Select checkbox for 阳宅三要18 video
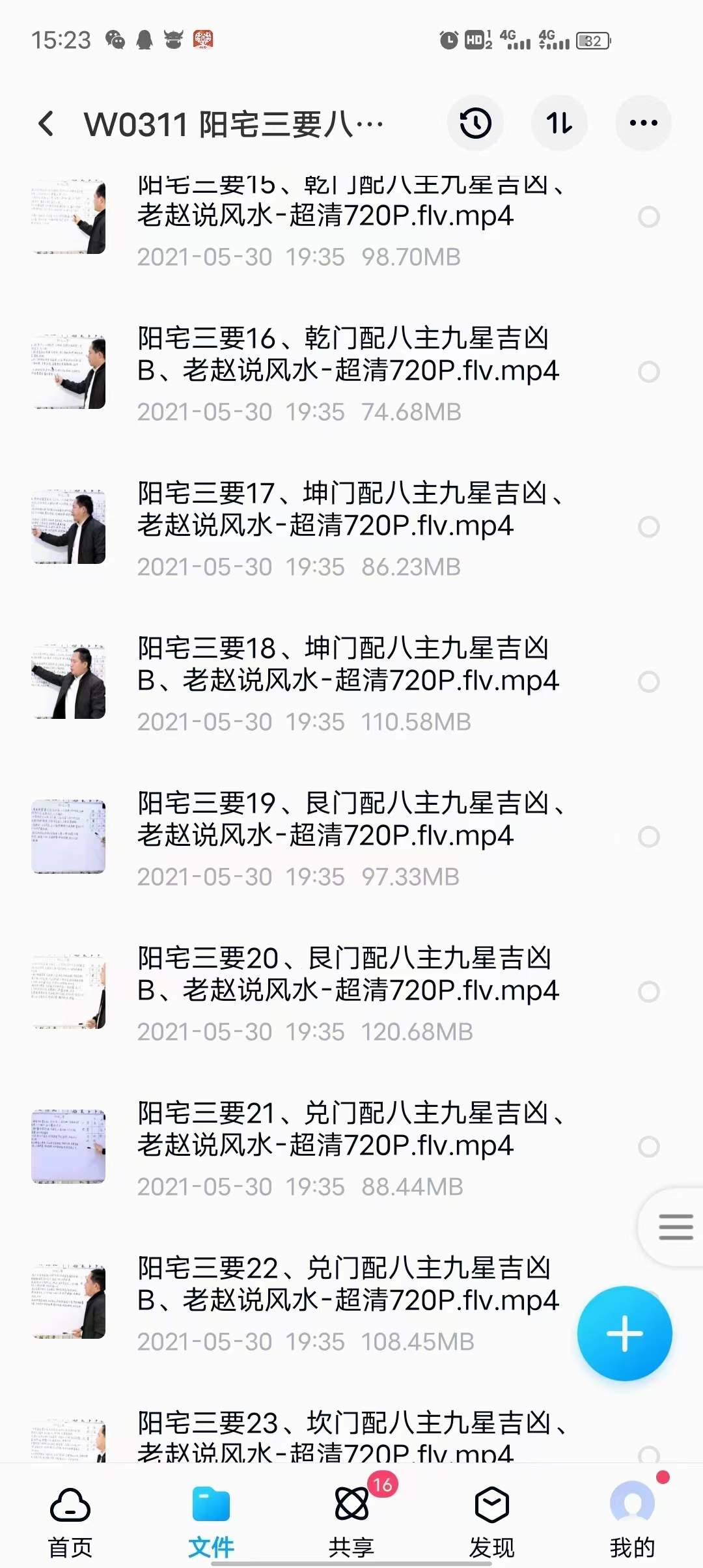The width and height of the screenshot is (703, 1568). tap(647, 681)
